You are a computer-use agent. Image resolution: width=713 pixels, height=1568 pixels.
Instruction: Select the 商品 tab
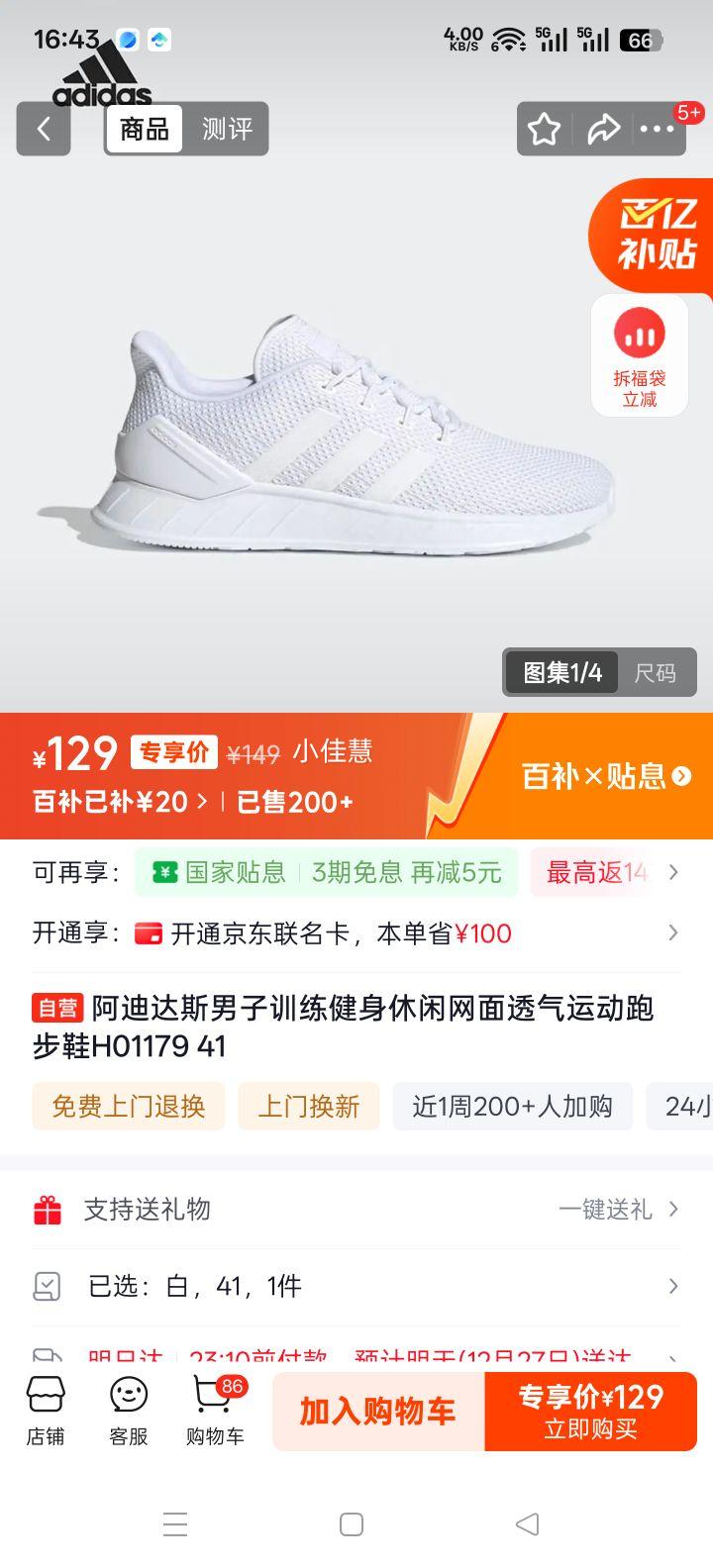[x=143, y=129]
